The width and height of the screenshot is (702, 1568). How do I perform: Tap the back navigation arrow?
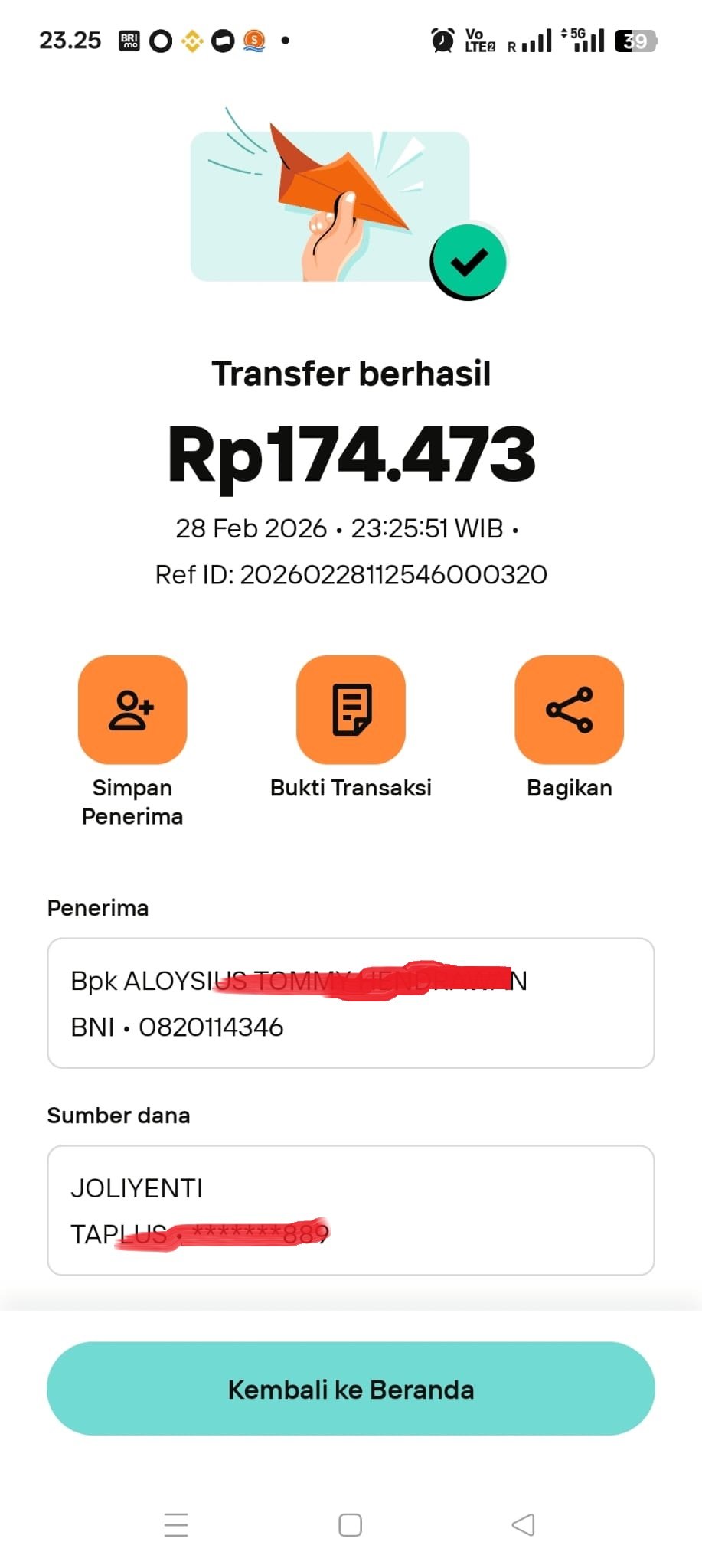[x=525, y=1524]
